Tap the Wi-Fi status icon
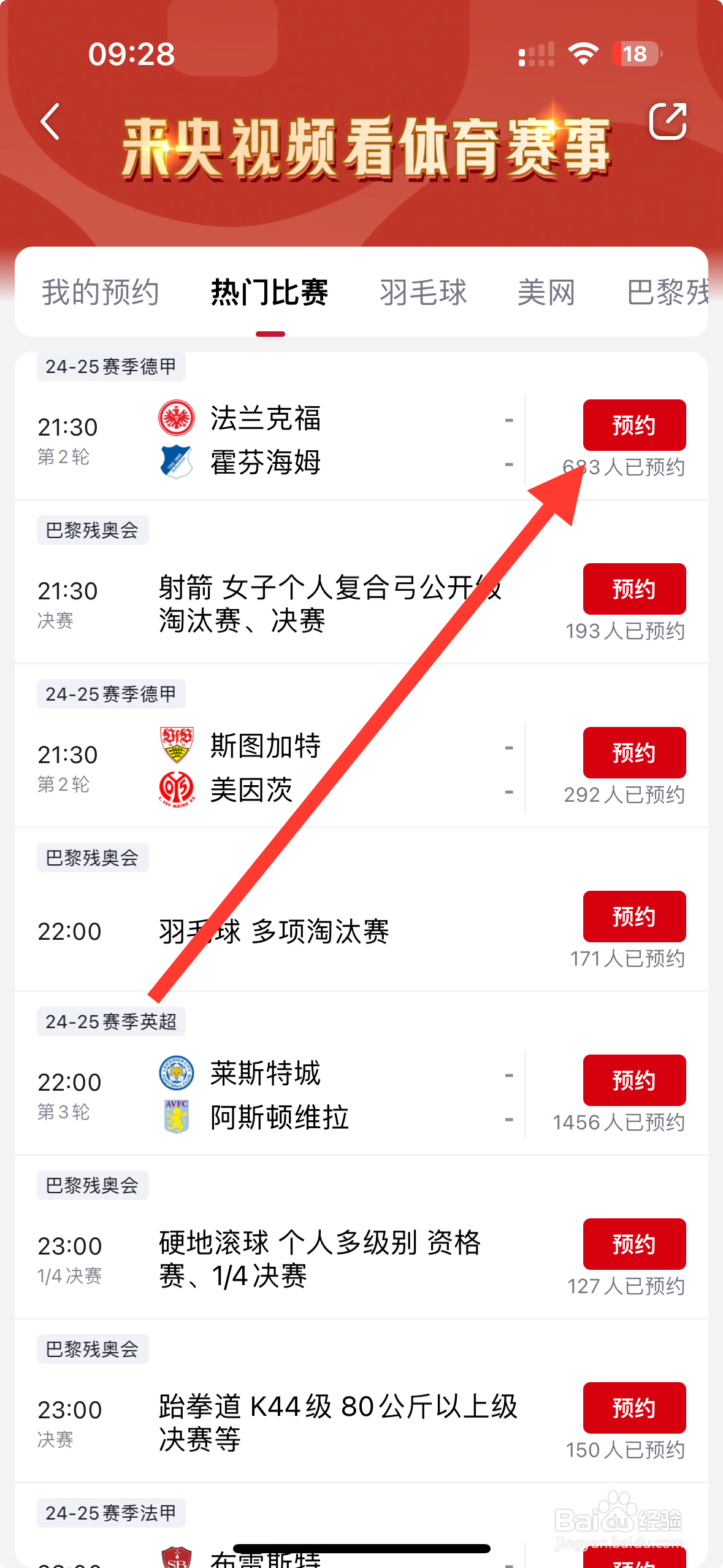 point(583,54)
